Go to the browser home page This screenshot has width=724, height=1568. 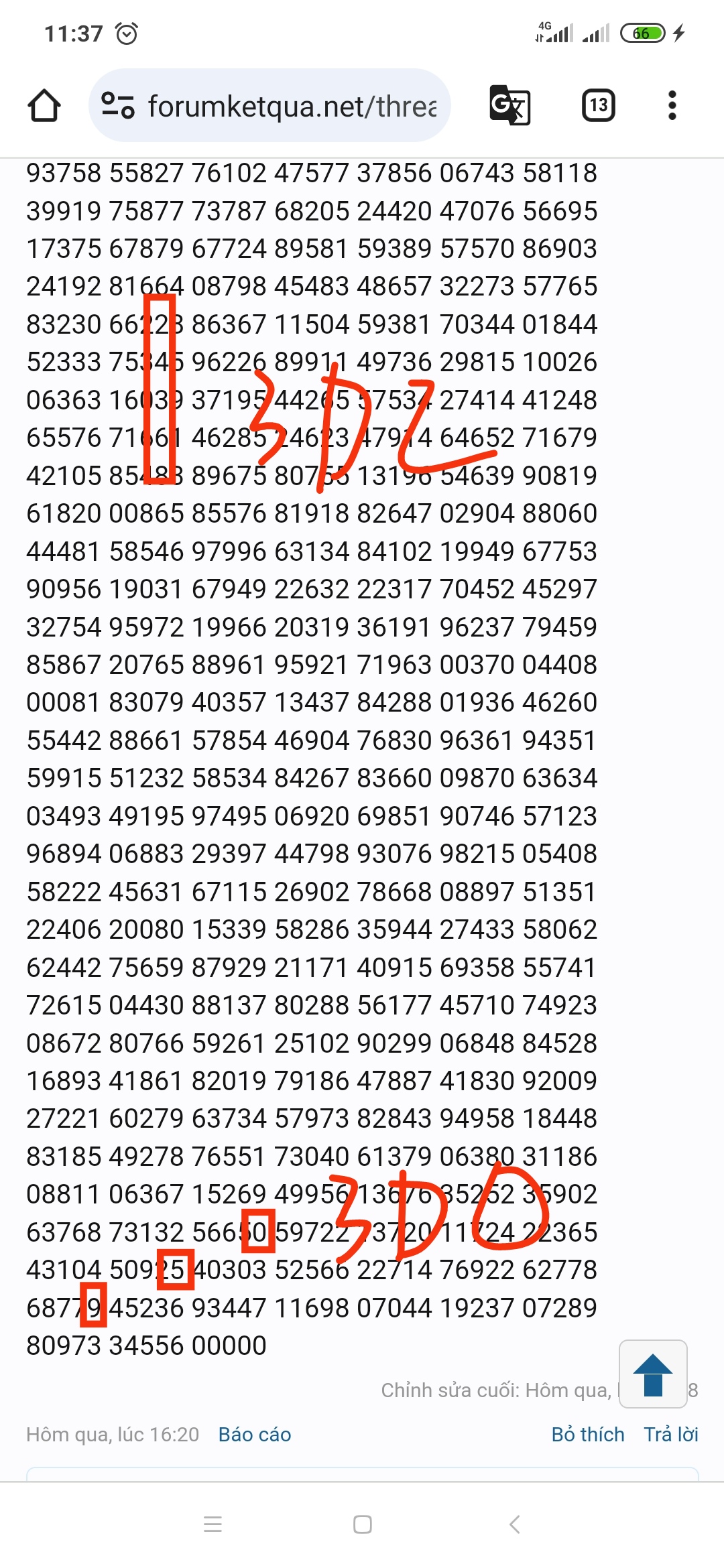(44, 105)
